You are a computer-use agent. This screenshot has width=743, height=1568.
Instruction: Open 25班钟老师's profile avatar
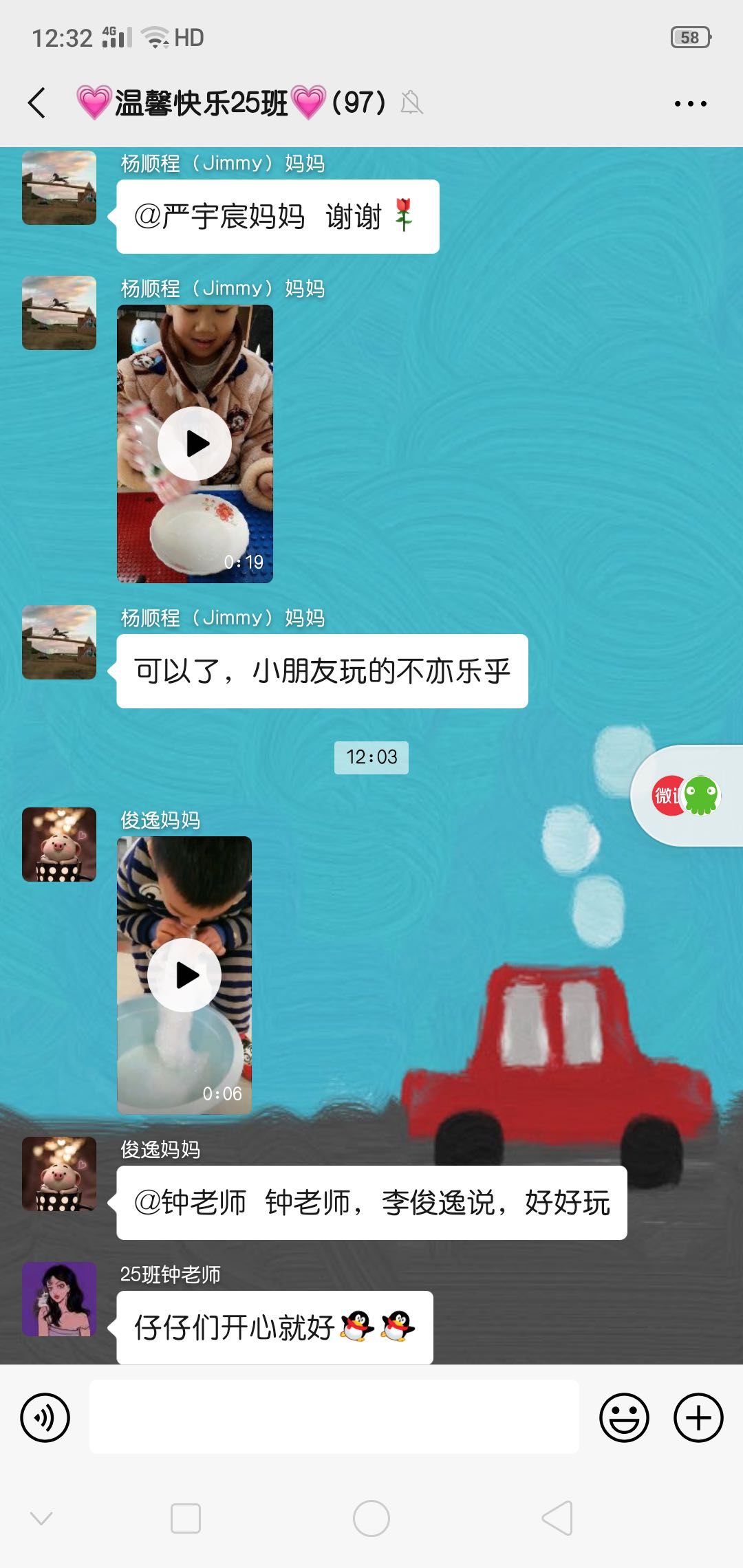pos(59,1298)
